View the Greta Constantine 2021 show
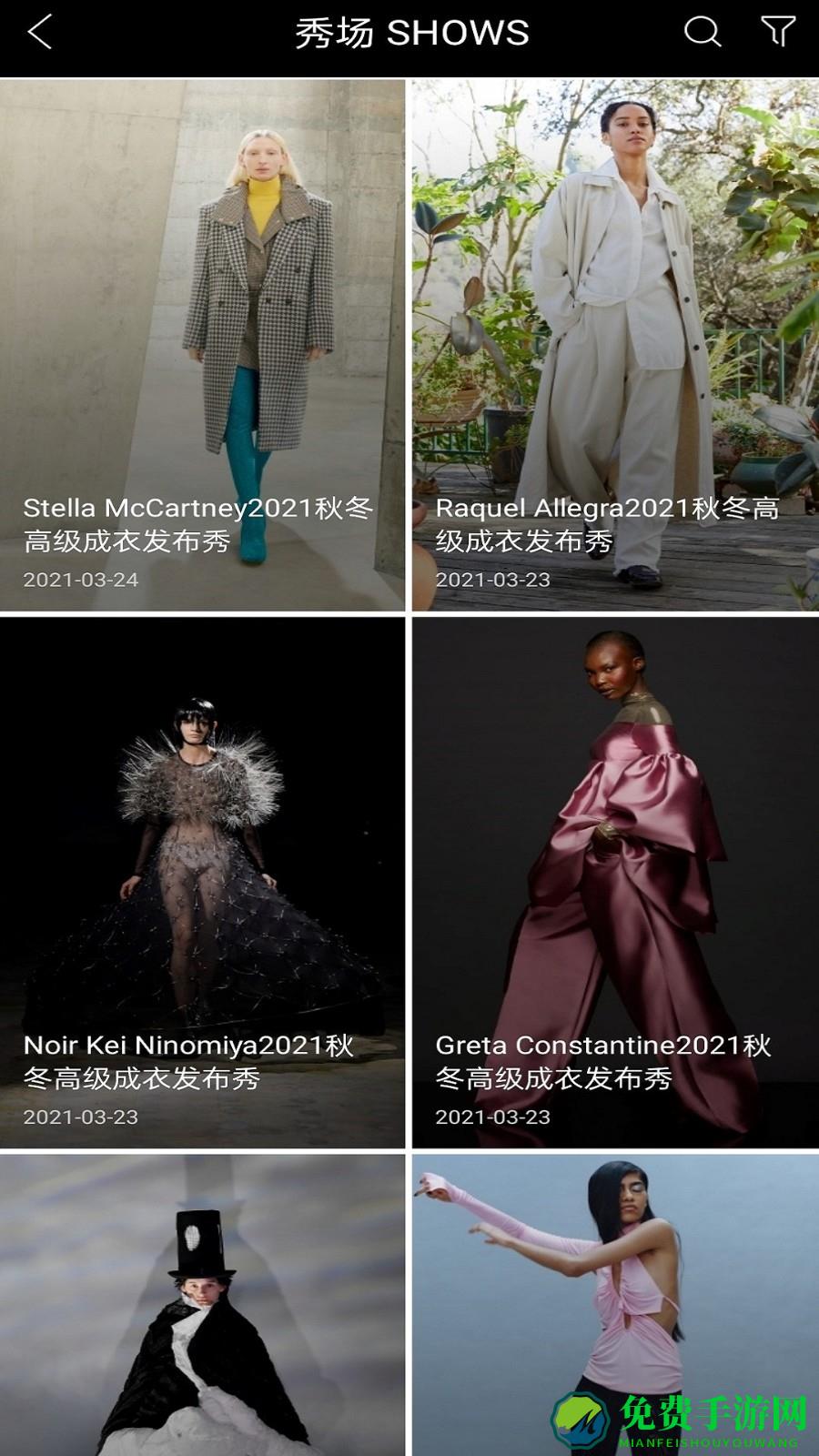The image size is (819, 1456). (x=616, y=883)
